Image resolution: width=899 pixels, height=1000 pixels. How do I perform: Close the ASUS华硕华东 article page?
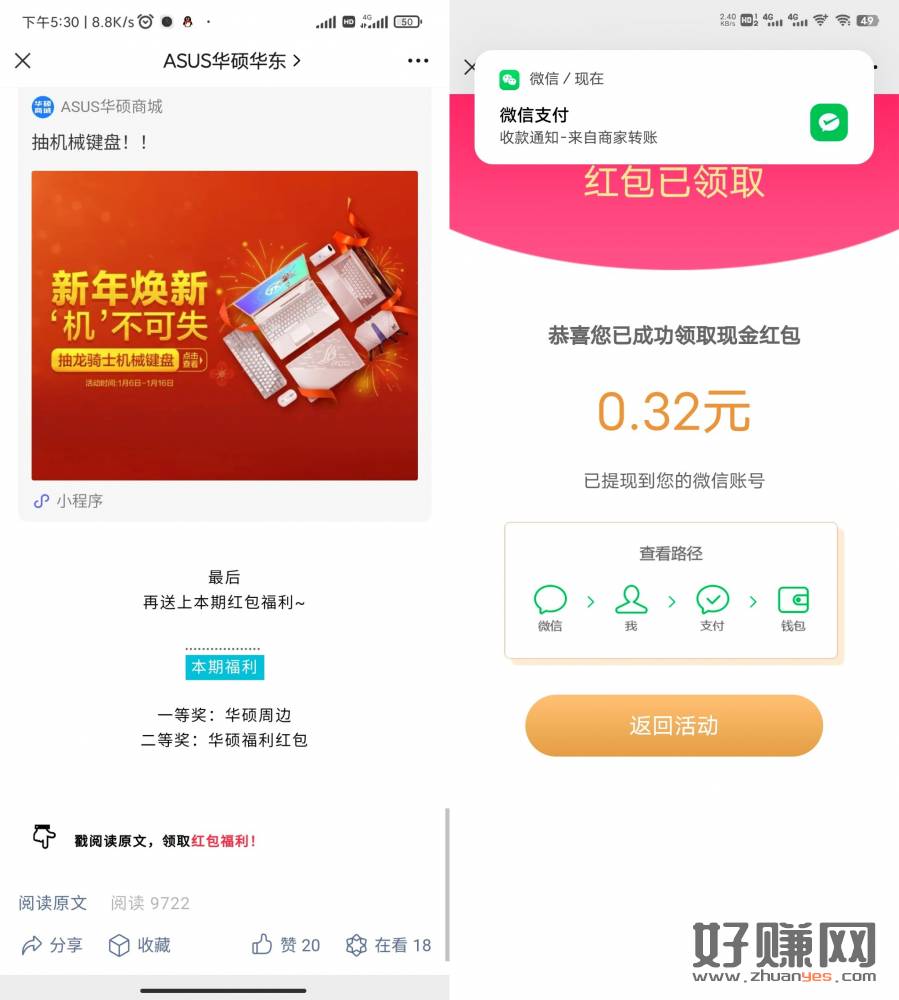pyautogui.click(x=23, y=61)
